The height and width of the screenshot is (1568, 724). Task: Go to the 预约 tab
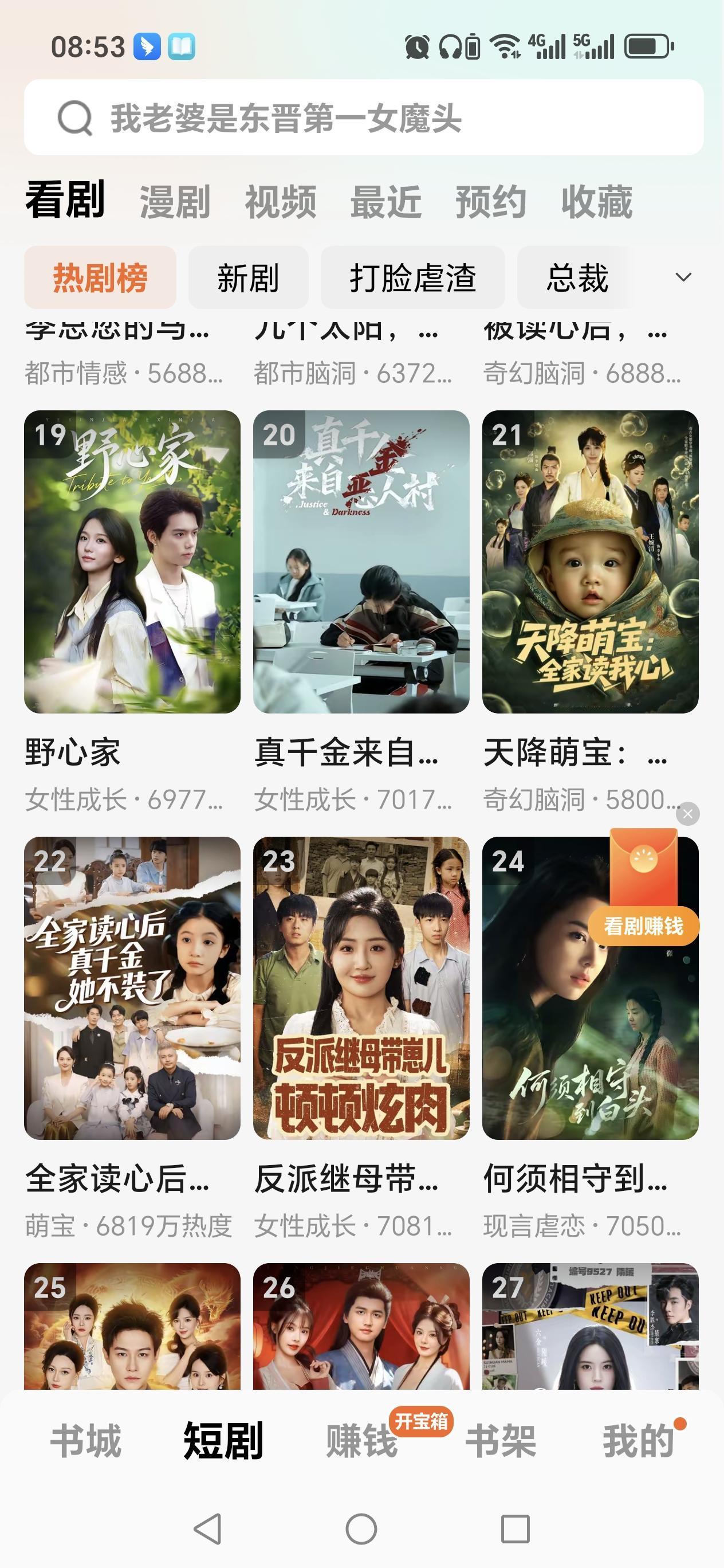coord(491,202)
